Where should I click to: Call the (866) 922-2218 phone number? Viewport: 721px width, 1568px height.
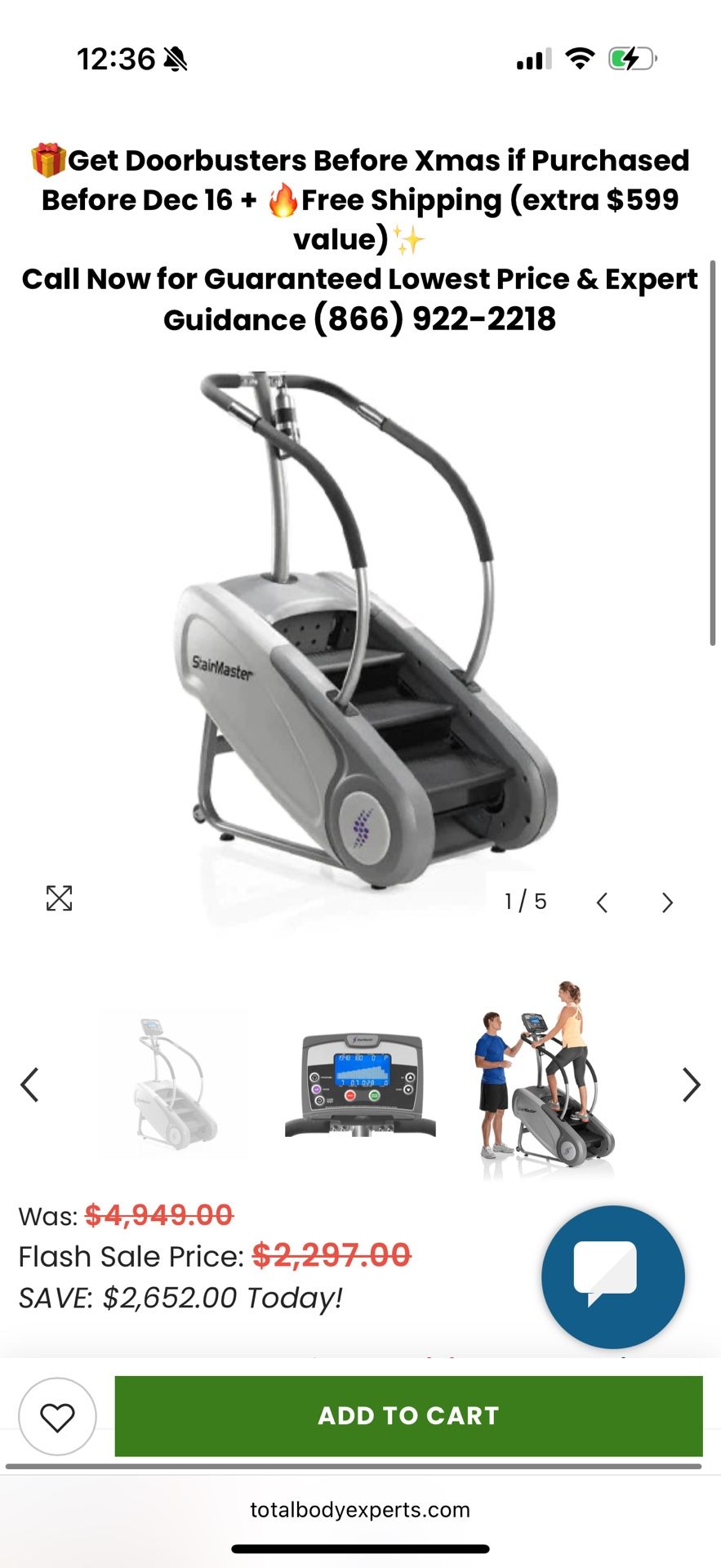[x=434, y=318]
